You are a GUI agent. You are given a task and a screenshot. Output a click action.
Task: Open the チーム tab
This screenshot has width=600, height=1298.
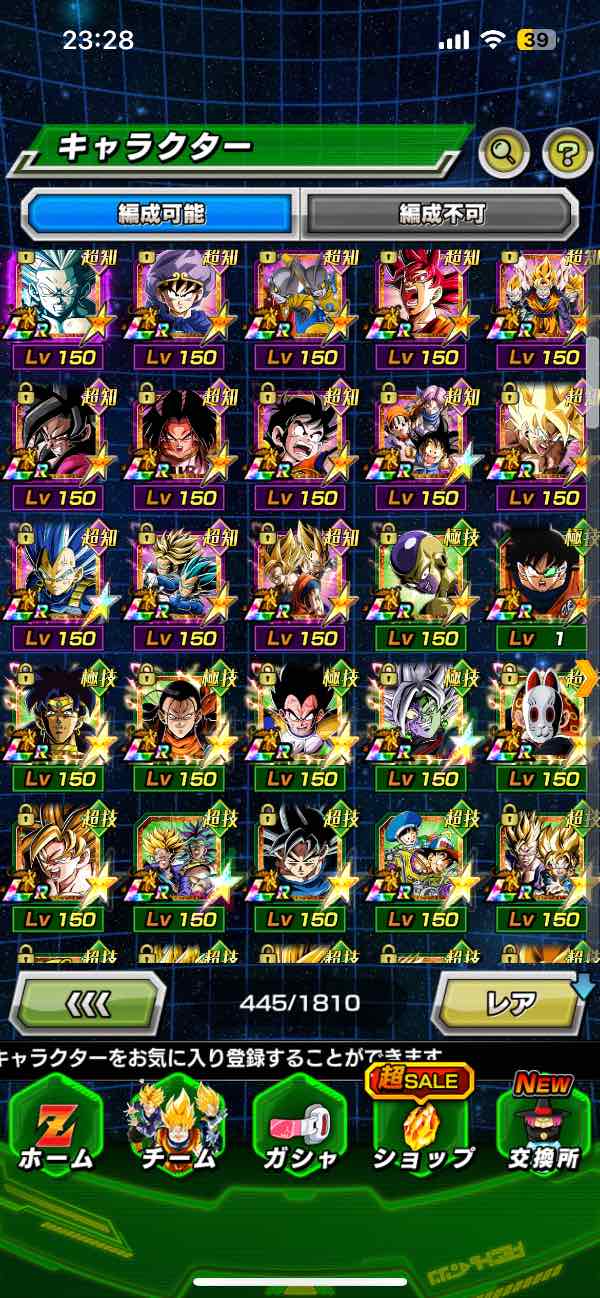[x=177, y=1129]
